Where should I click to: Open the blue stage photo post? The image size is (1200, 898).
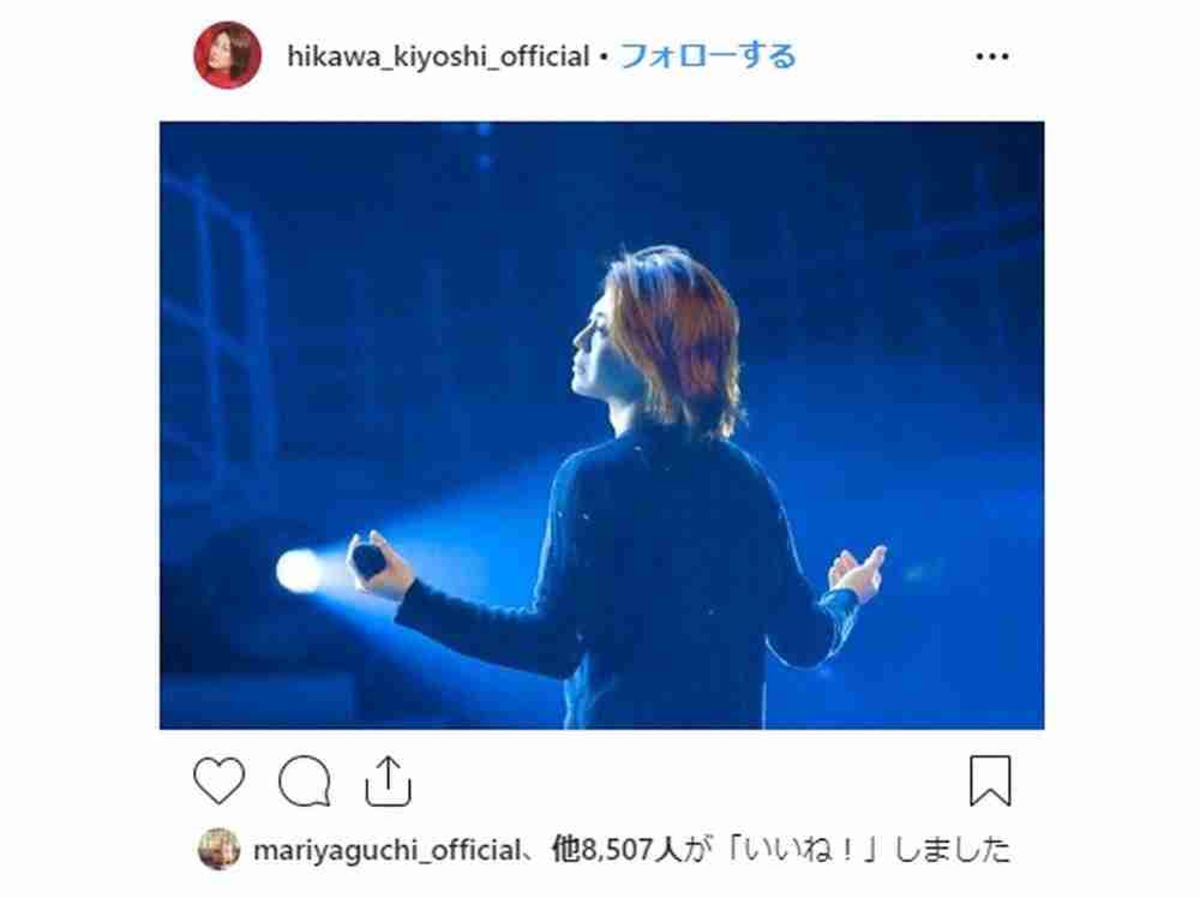(601, 425)
